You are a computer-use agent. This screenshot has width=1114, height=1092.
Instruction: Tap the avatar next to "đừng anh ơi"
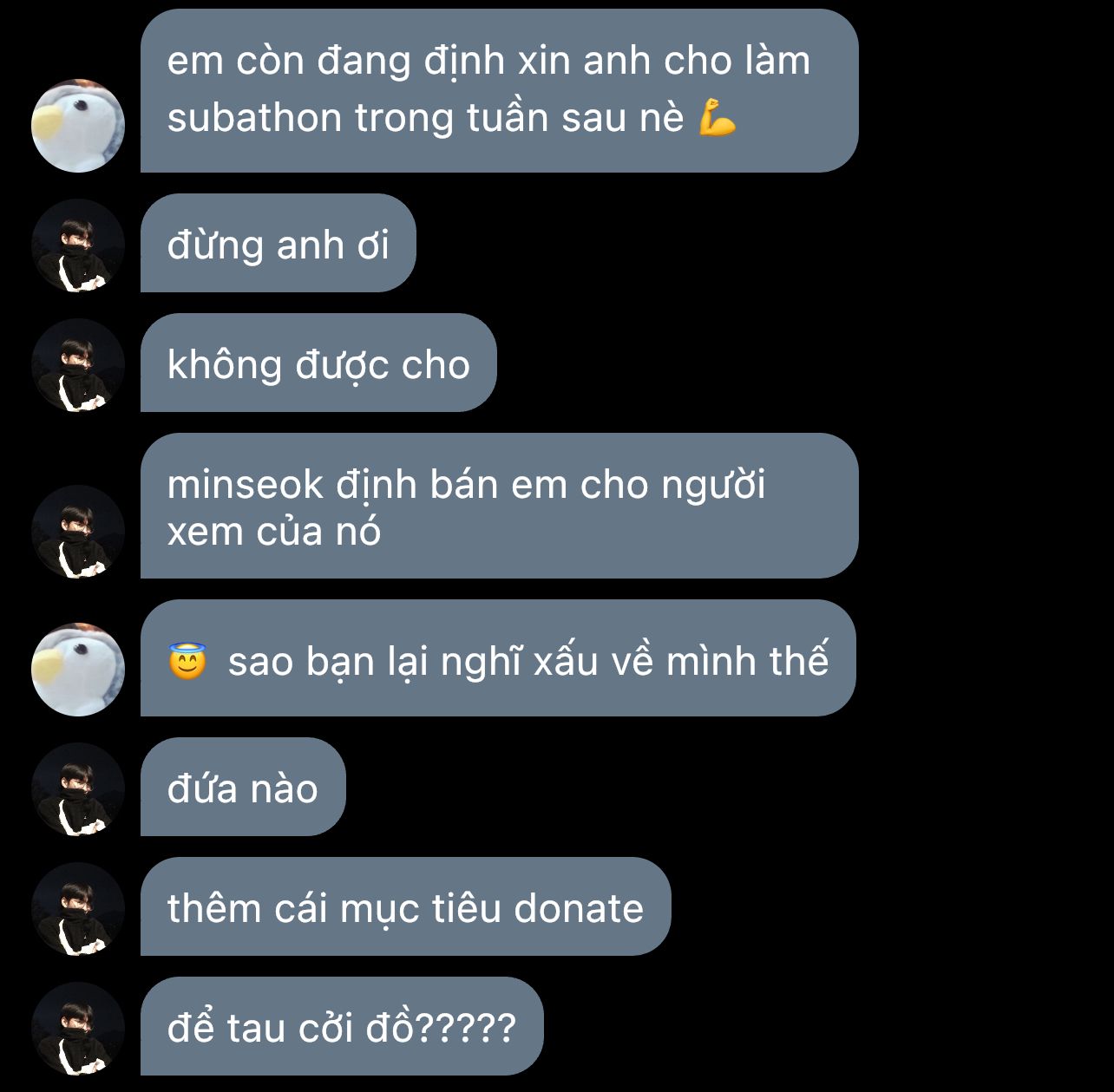[x=78, y=245]
